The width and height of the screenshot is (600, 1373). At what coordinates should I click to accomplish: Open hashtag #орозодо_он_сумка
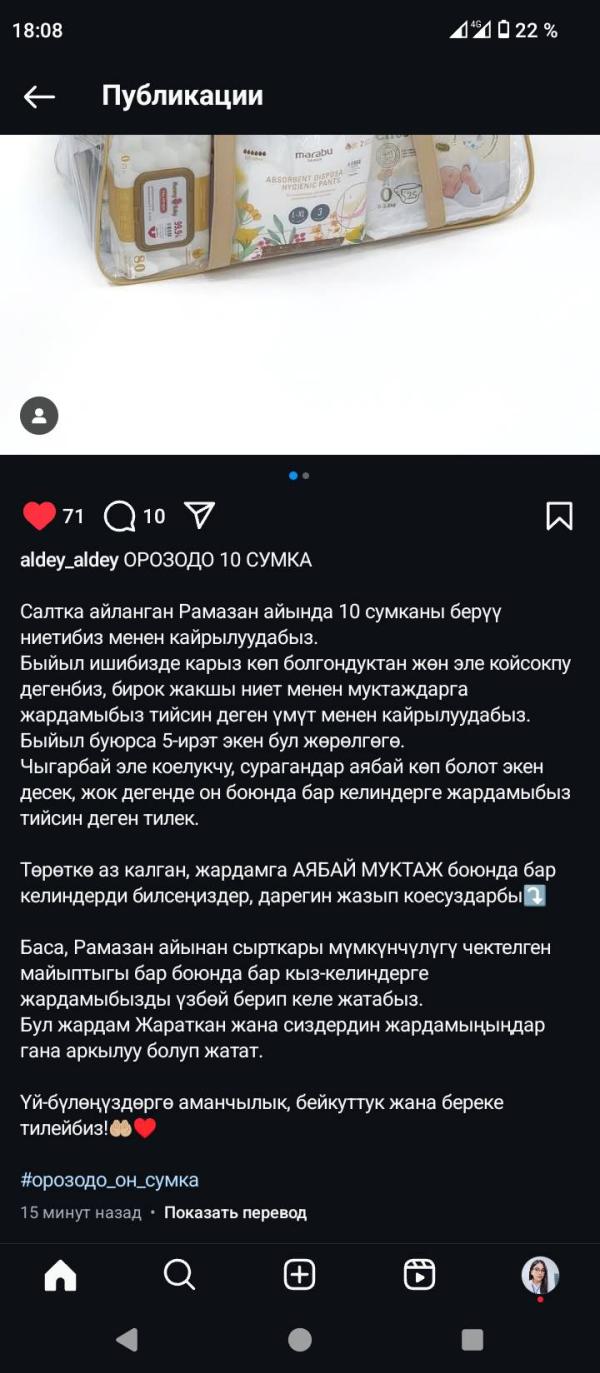tap(109, 1180)
